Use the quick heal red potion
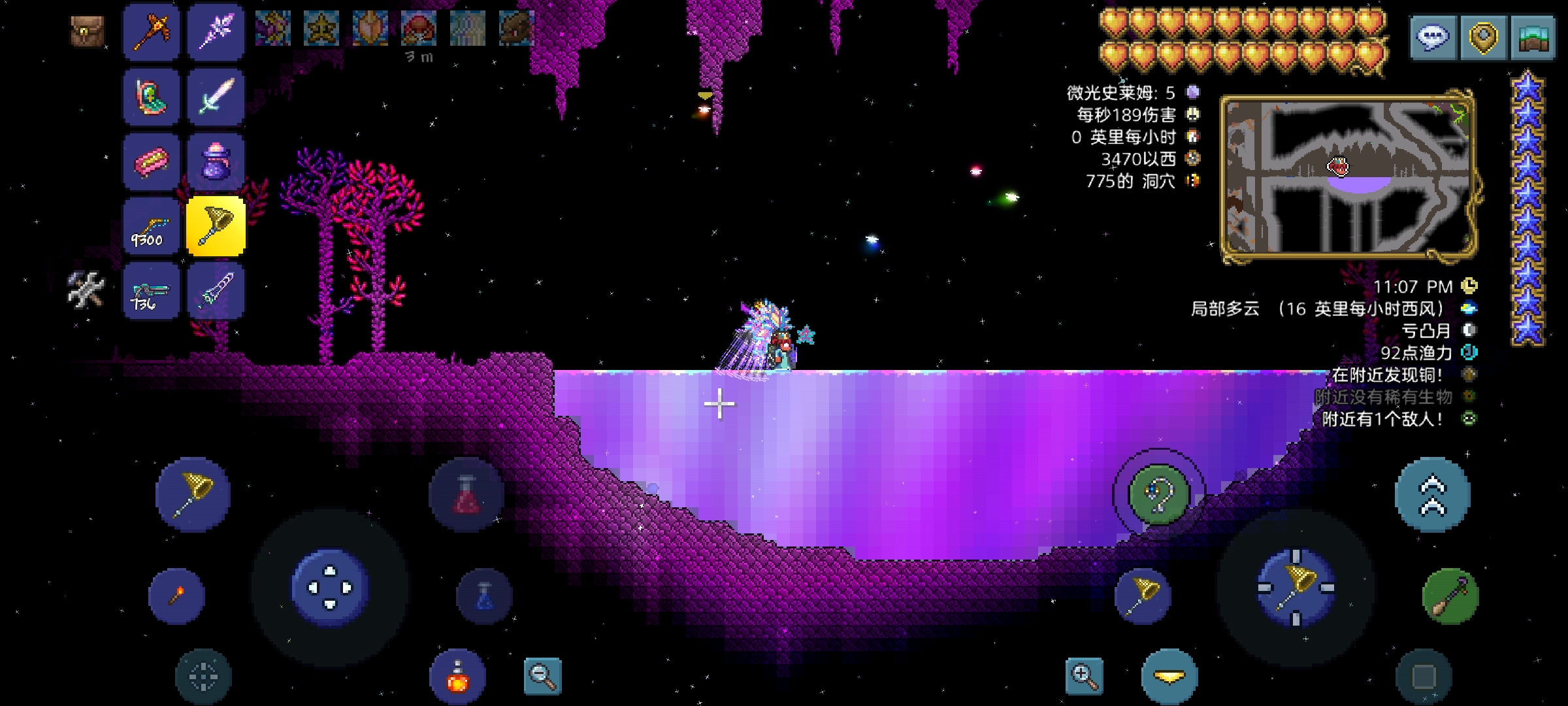This screenshot has height=706, width=1568. click(x=466, y=495)
